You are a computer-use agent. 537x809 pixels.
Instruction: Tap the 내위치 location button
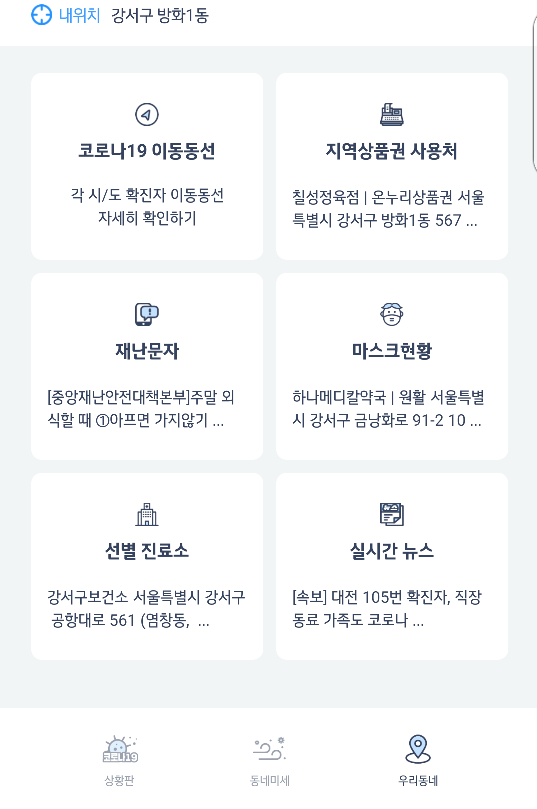pyautogui.click(x=66, y=15)
